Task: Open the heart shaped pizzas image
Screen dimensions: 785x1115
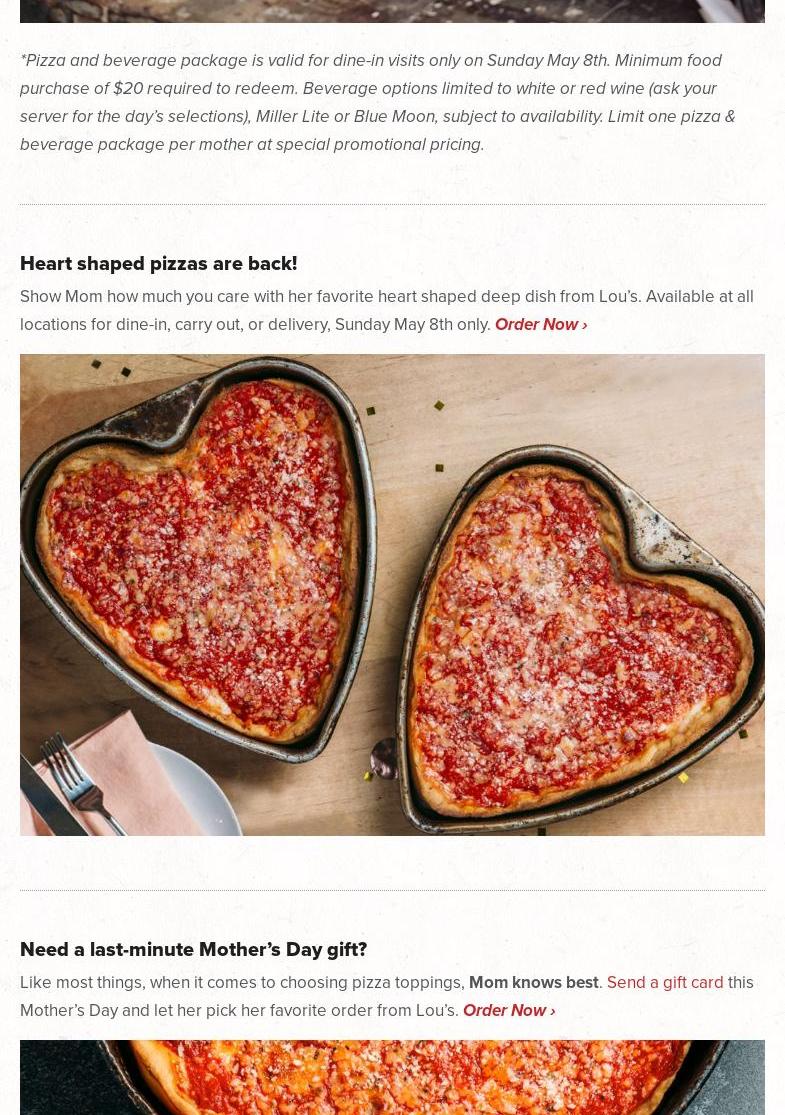Action: click(x=392, y=595)
